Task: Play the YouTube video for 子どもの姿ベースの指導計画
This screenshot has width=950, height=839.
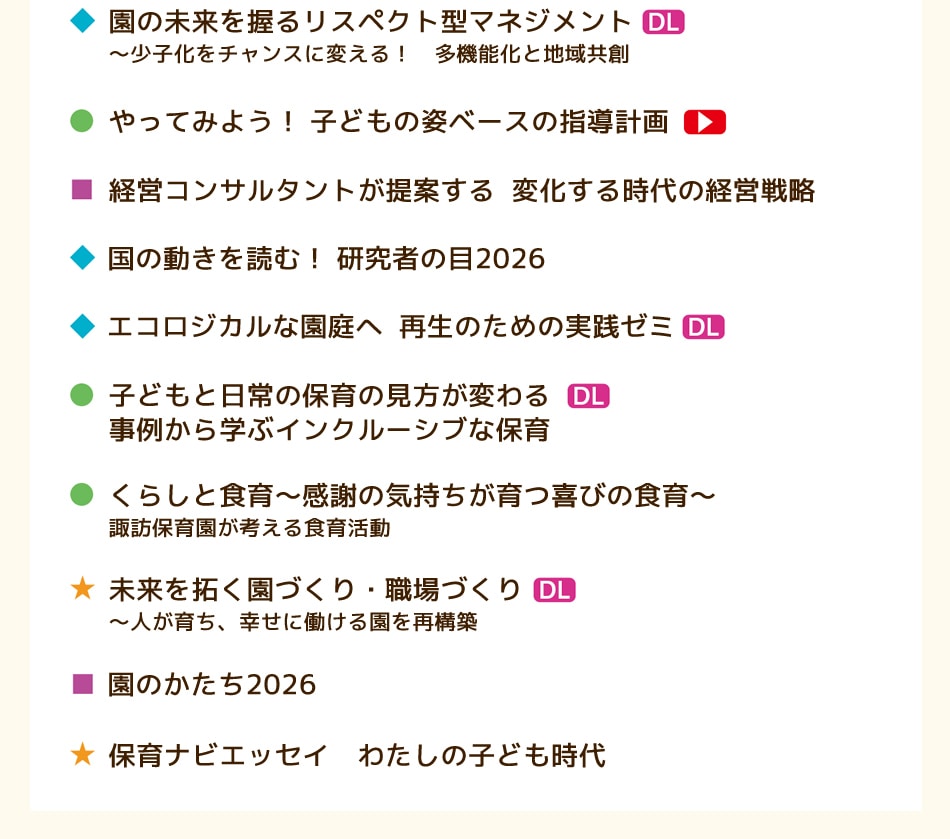Action: (704, 122)
